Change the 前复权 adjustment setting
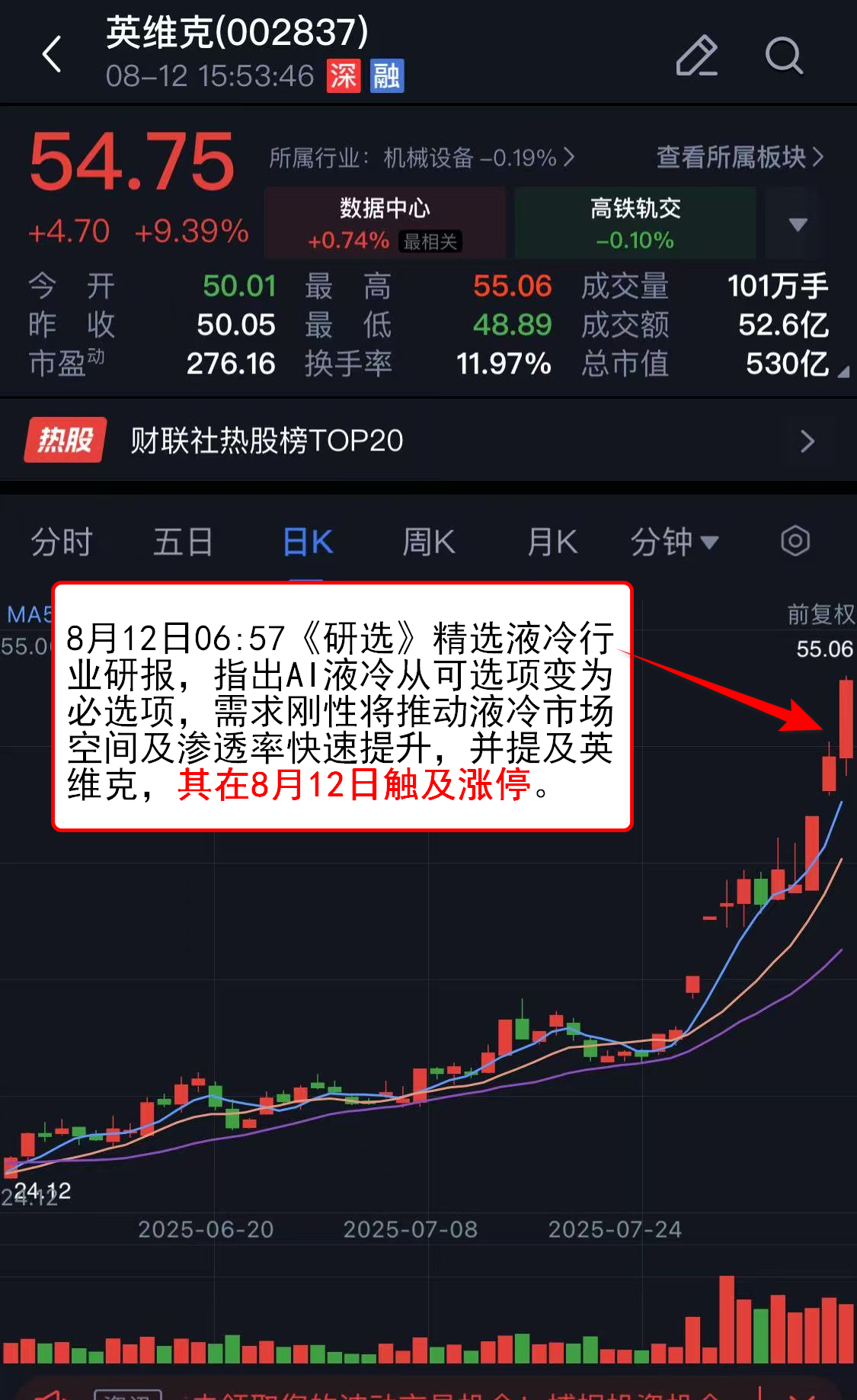The image size is (857, 1400). (x=820, y=614)
